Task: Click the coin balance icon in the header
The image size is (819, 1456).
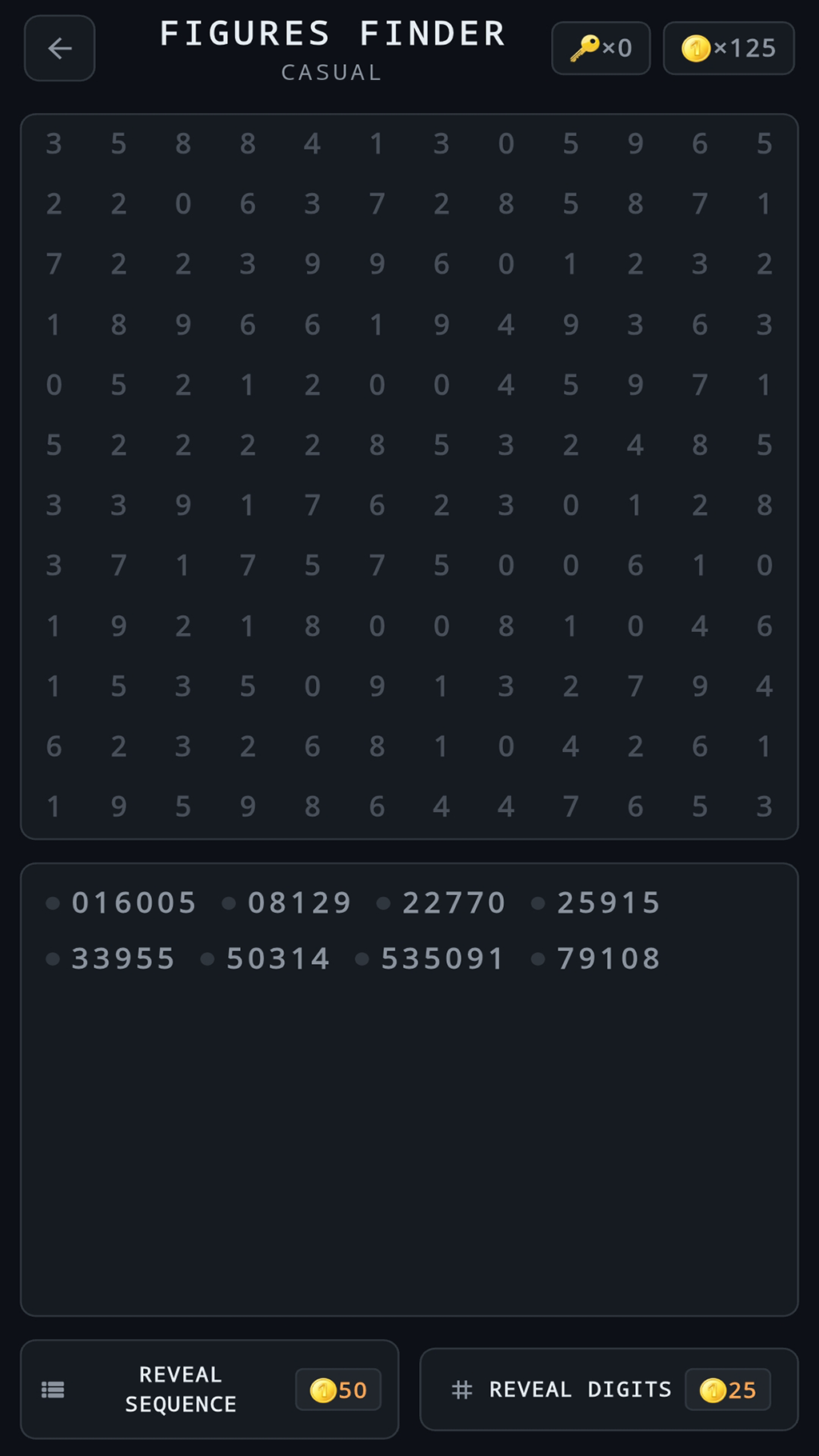Action: pos(695,48)
